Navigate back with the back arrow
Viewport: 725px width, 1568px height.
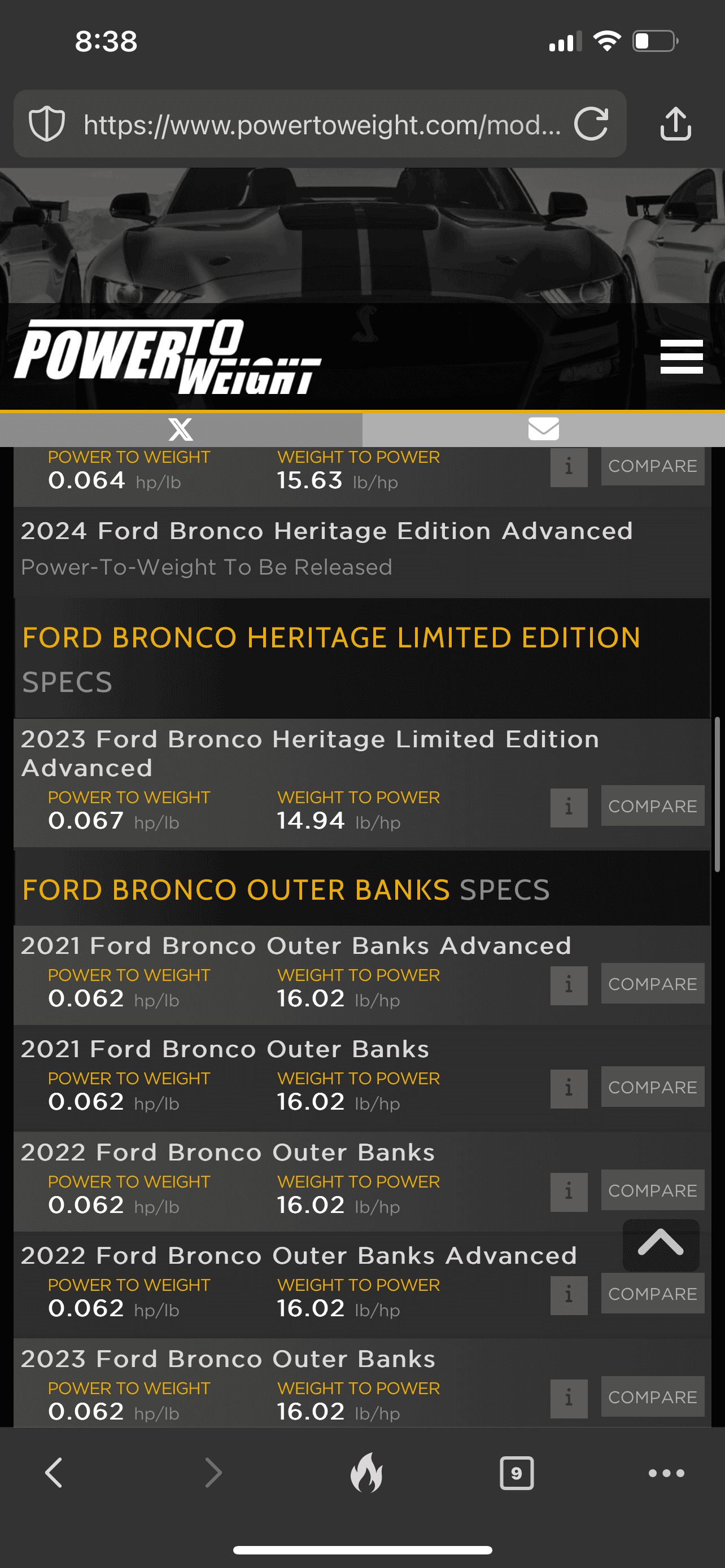click(x=54, y=1473)
